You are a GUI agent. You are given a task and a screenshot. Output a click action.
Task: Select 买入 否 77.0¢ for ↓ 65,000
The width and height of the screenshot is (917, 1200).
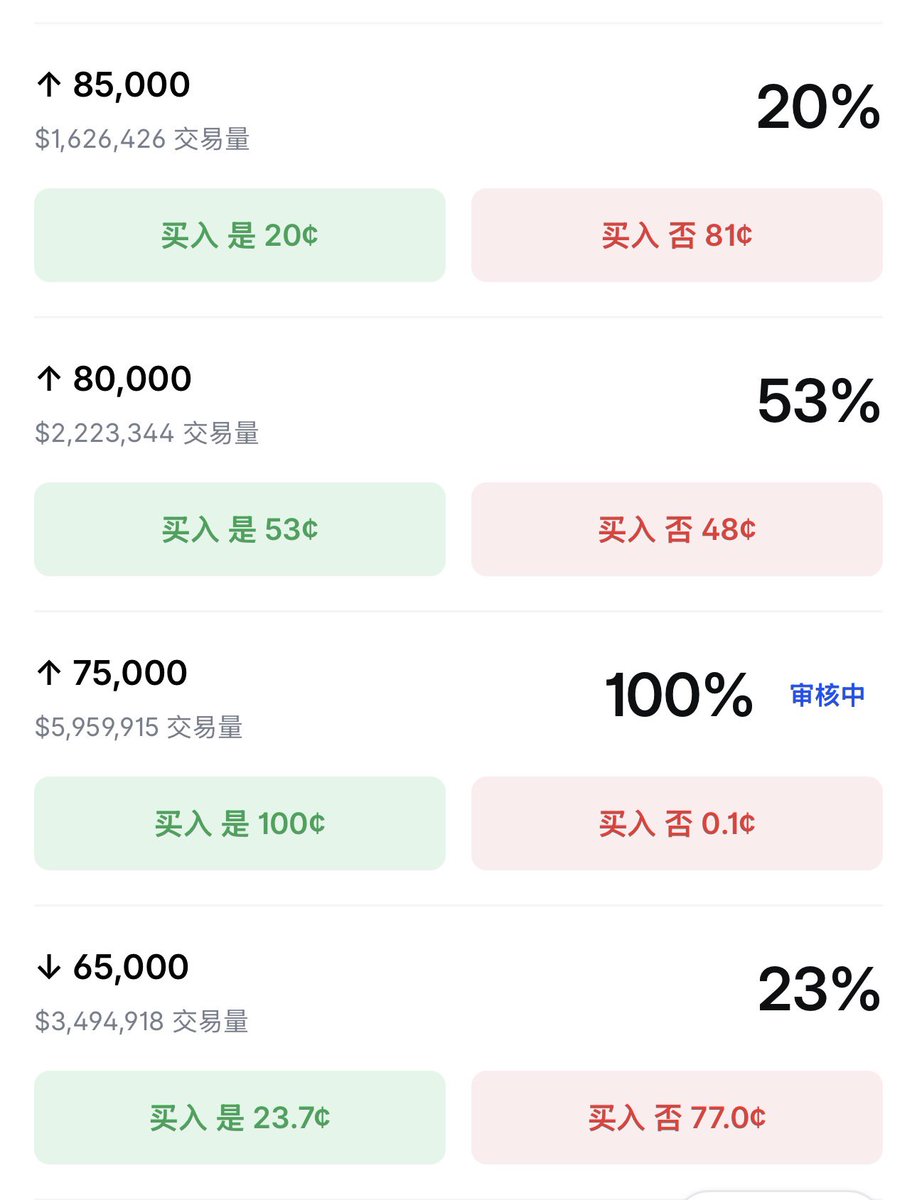(677, 1117)
